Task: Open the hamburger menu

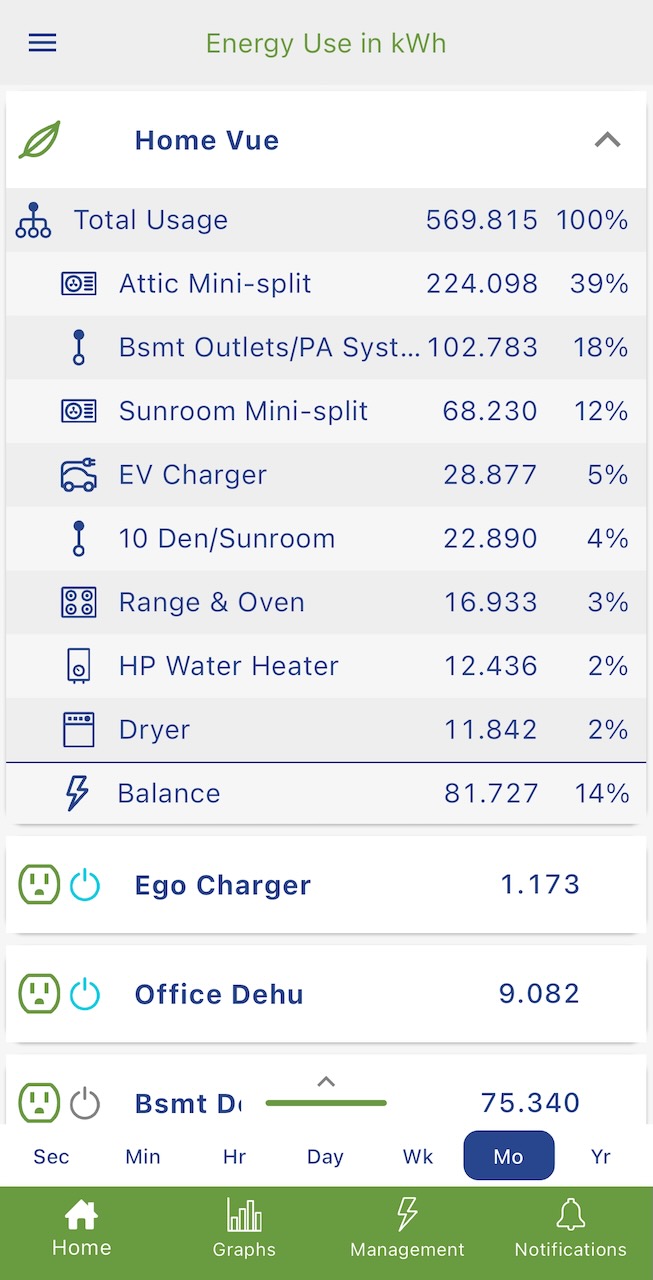Action: [x=42, y=43]
